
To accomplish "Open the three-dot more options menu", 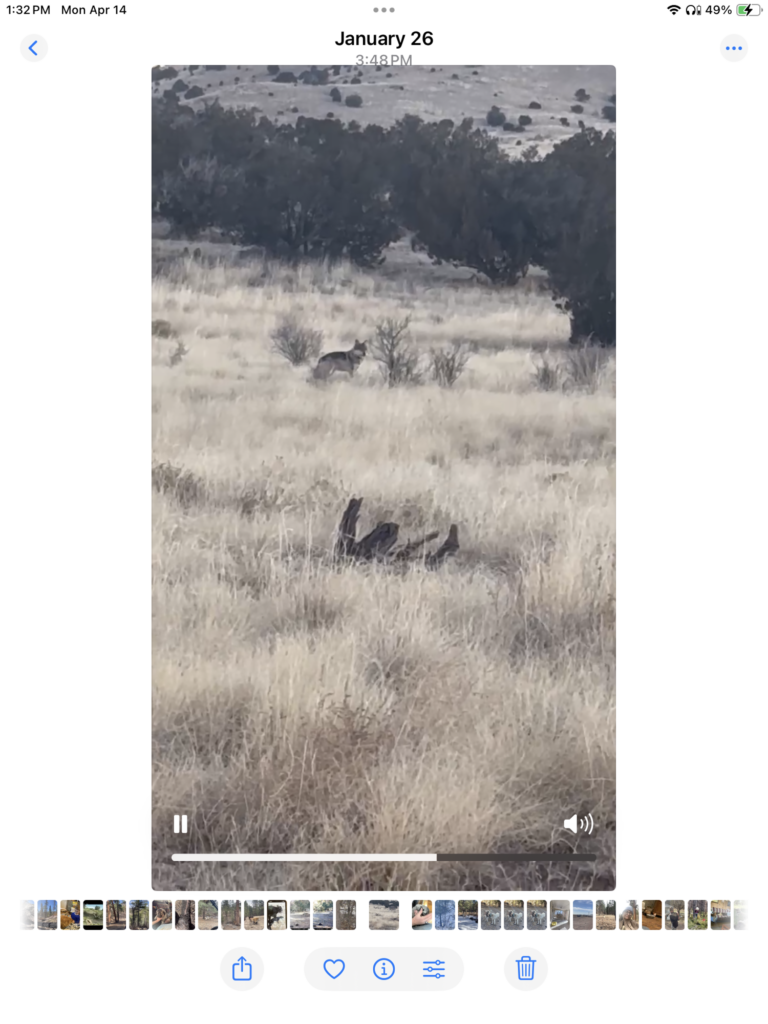I will pos(734,48).
